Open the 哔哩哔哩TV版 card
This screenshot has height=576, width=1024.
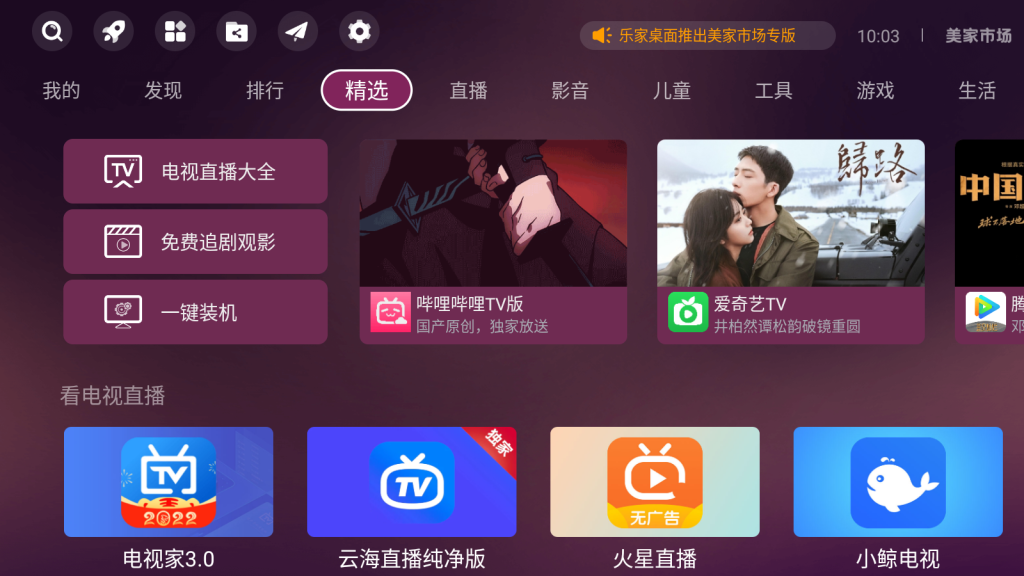[493, 241]
